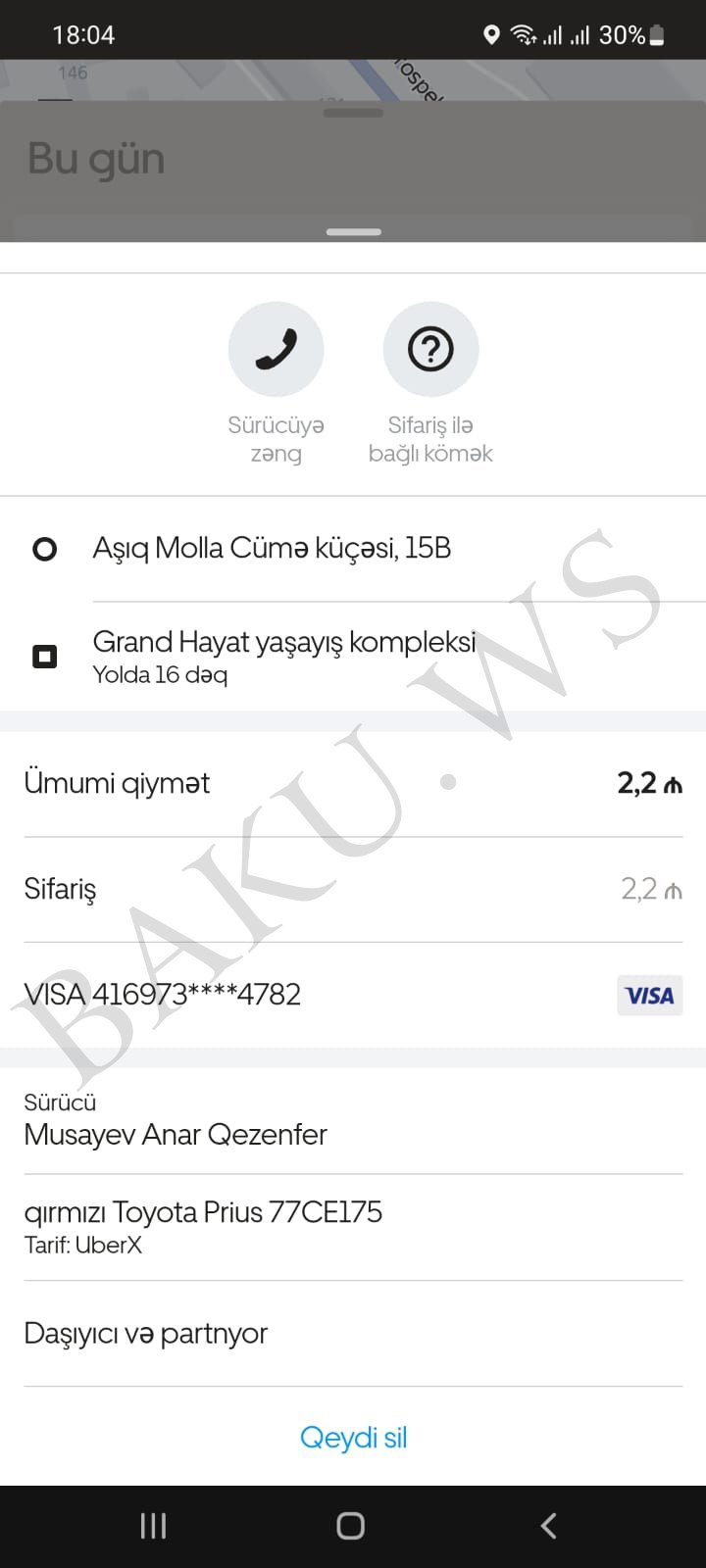Call the driver via Sürücüyə zəng
Screen dimensions: 706x1568
276,351
